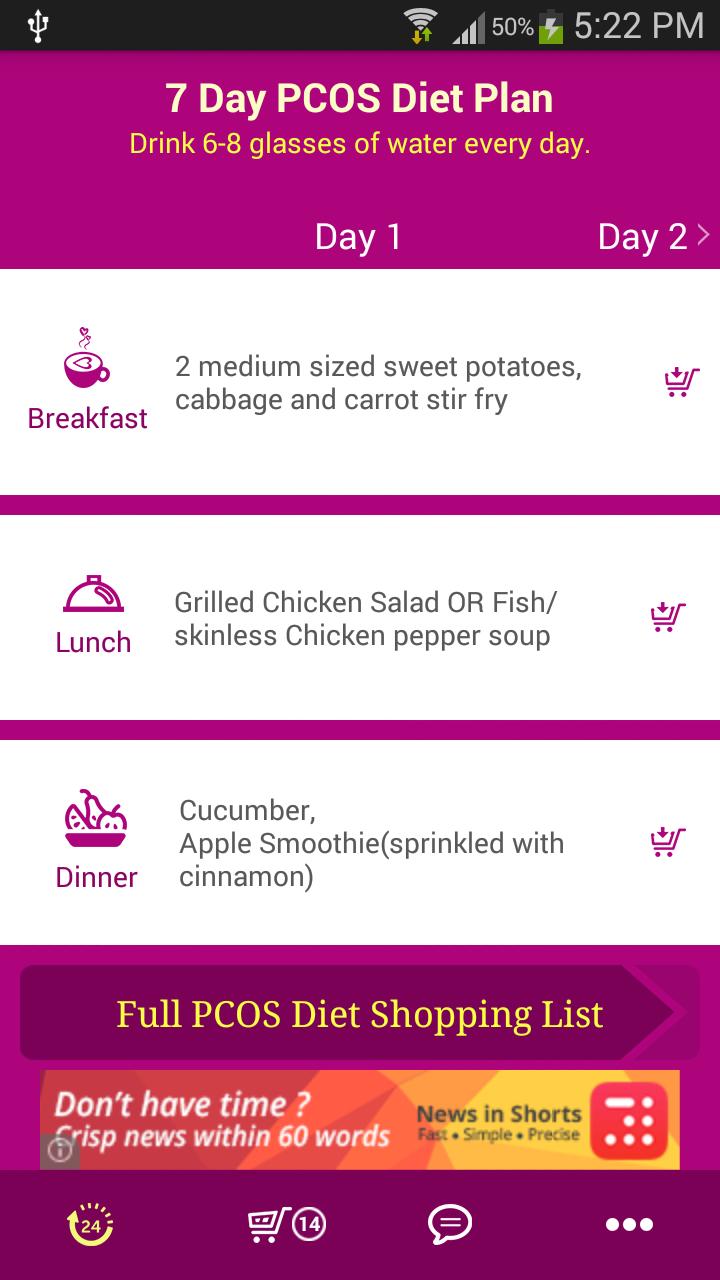This screenshot has width=720, height=1280.
Task: Switch to the Day 2 tab
Action: click(x=641, y=237)
